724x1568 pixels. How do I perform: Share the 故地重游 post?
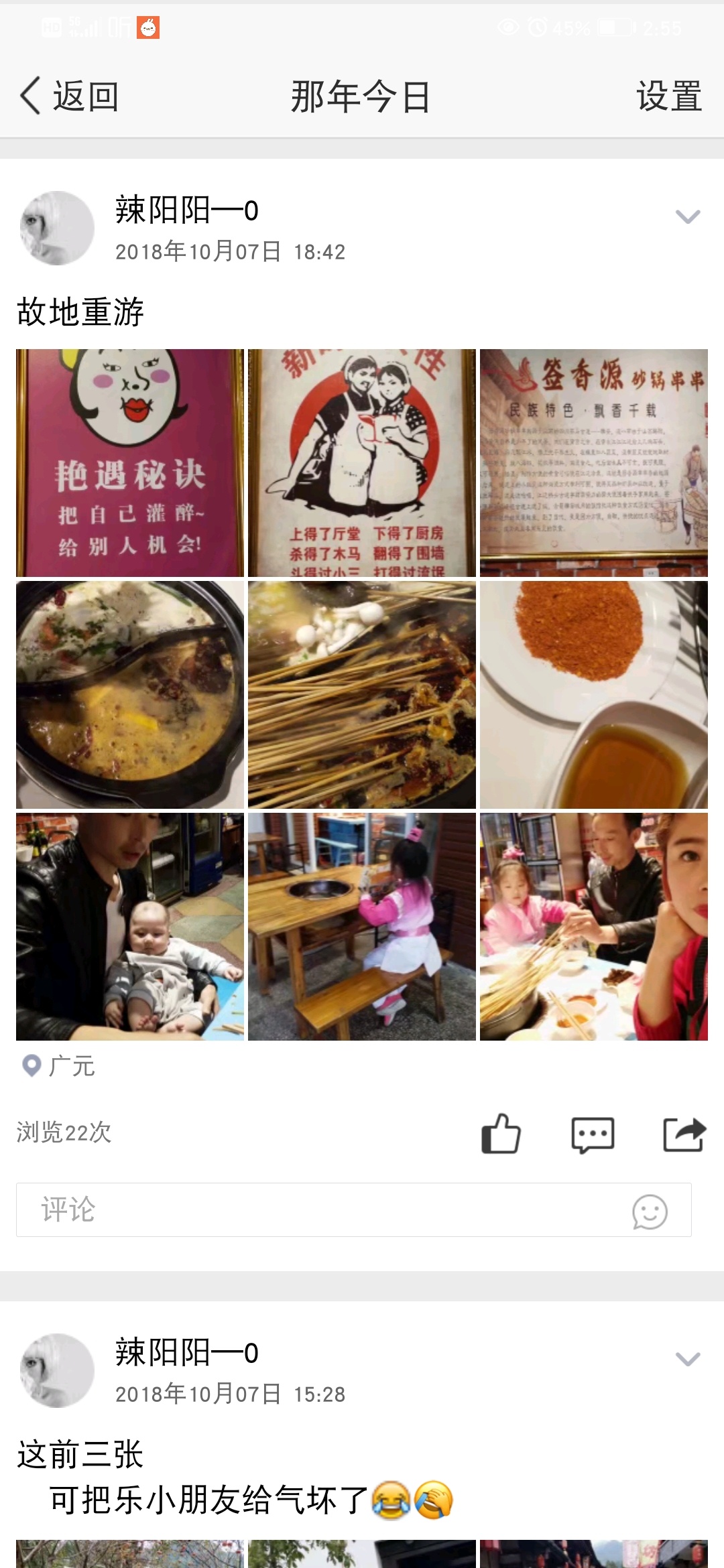684,1134
